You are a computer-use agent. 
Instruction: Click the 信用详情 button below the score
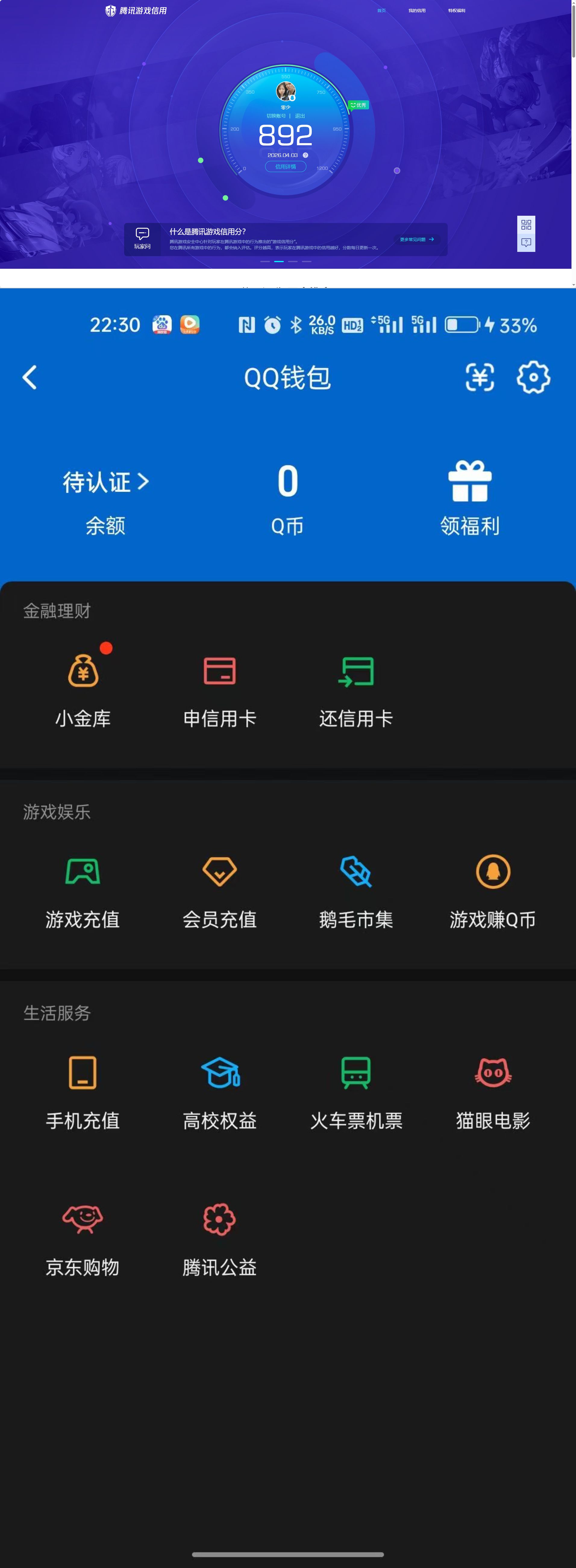click(285, 167)
